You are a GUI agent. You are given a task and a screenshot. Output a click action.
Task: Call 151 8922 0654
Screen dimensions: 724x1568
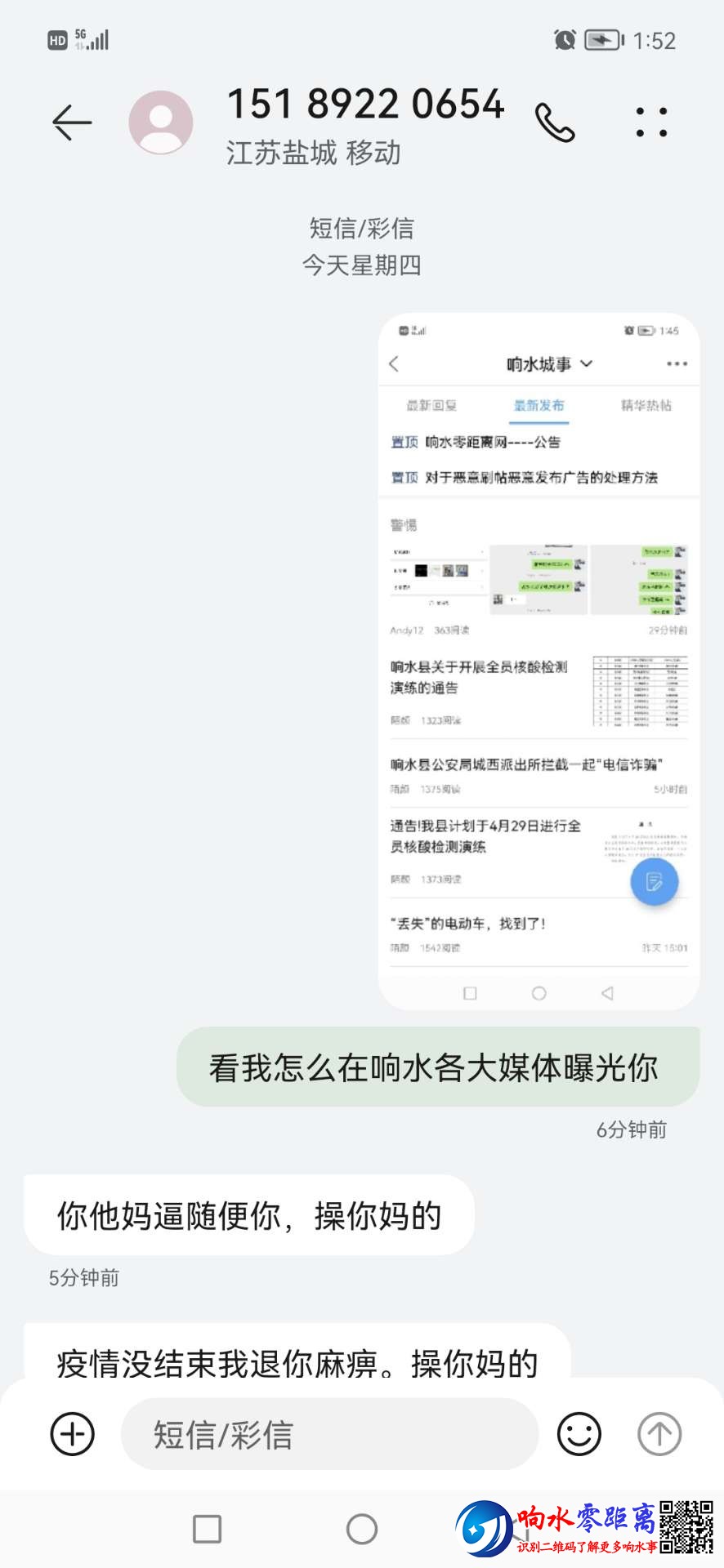[555, 122]
